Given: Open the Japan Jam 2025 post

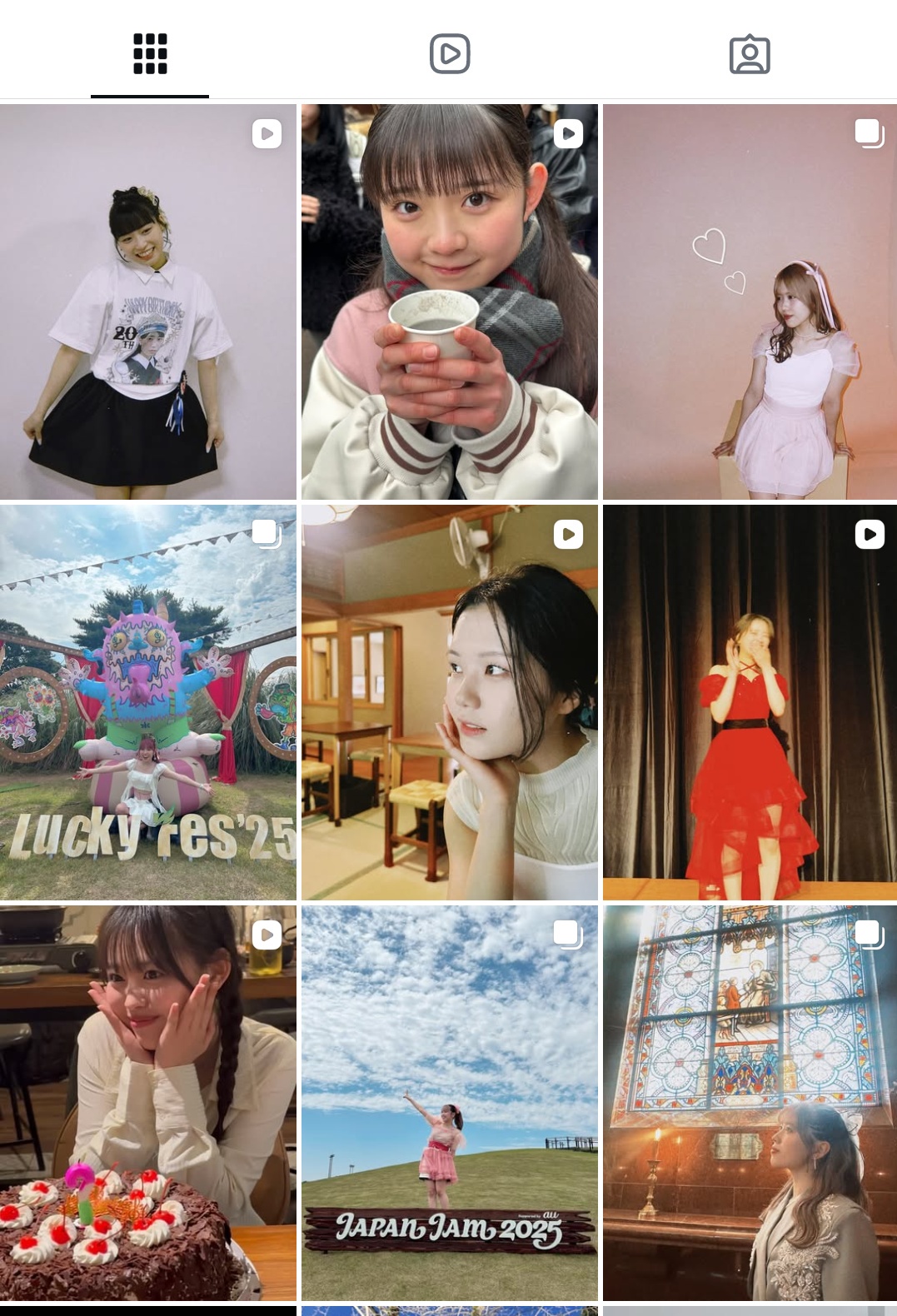Looking at the screenshot, I should click(x=450, y=1103).
